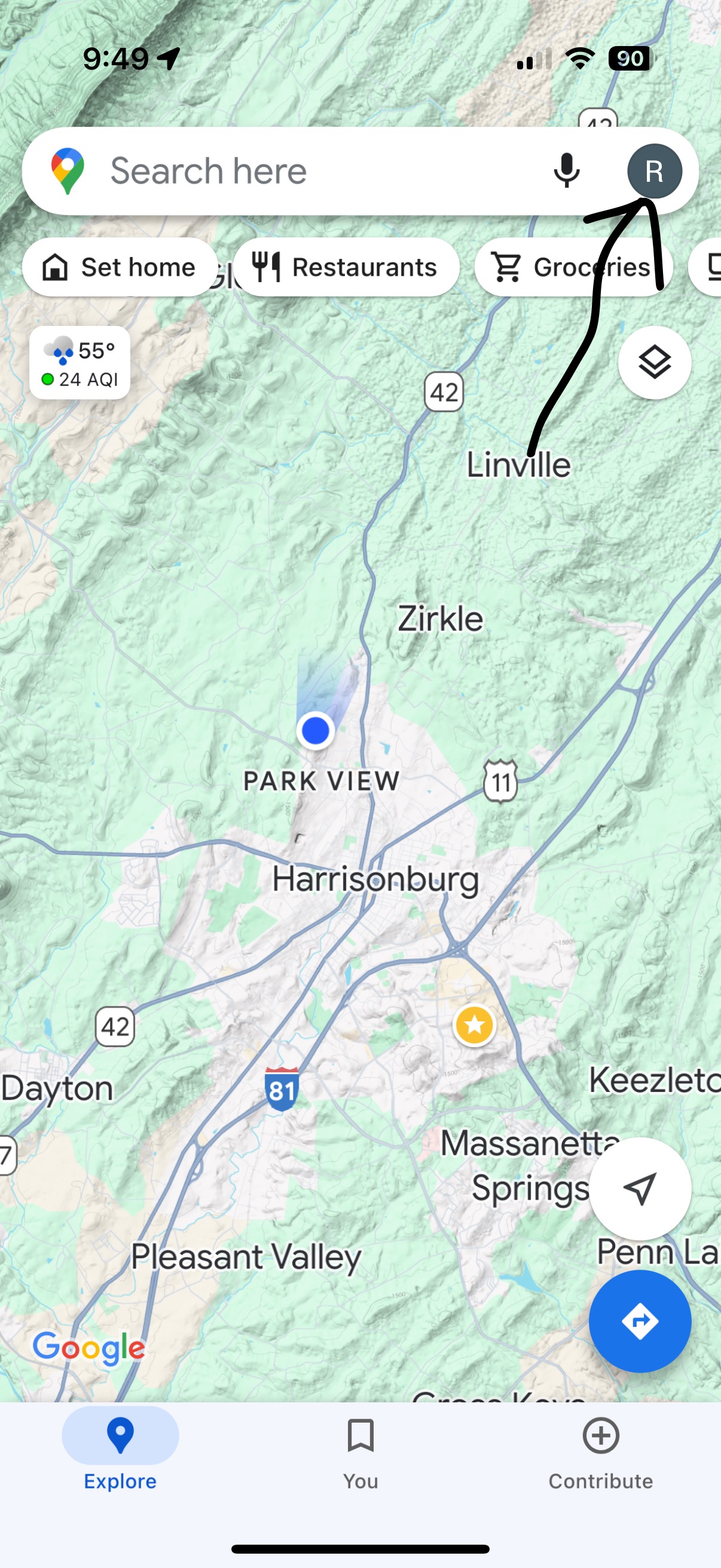Switch to the Contribute tab

[600, 1453]
